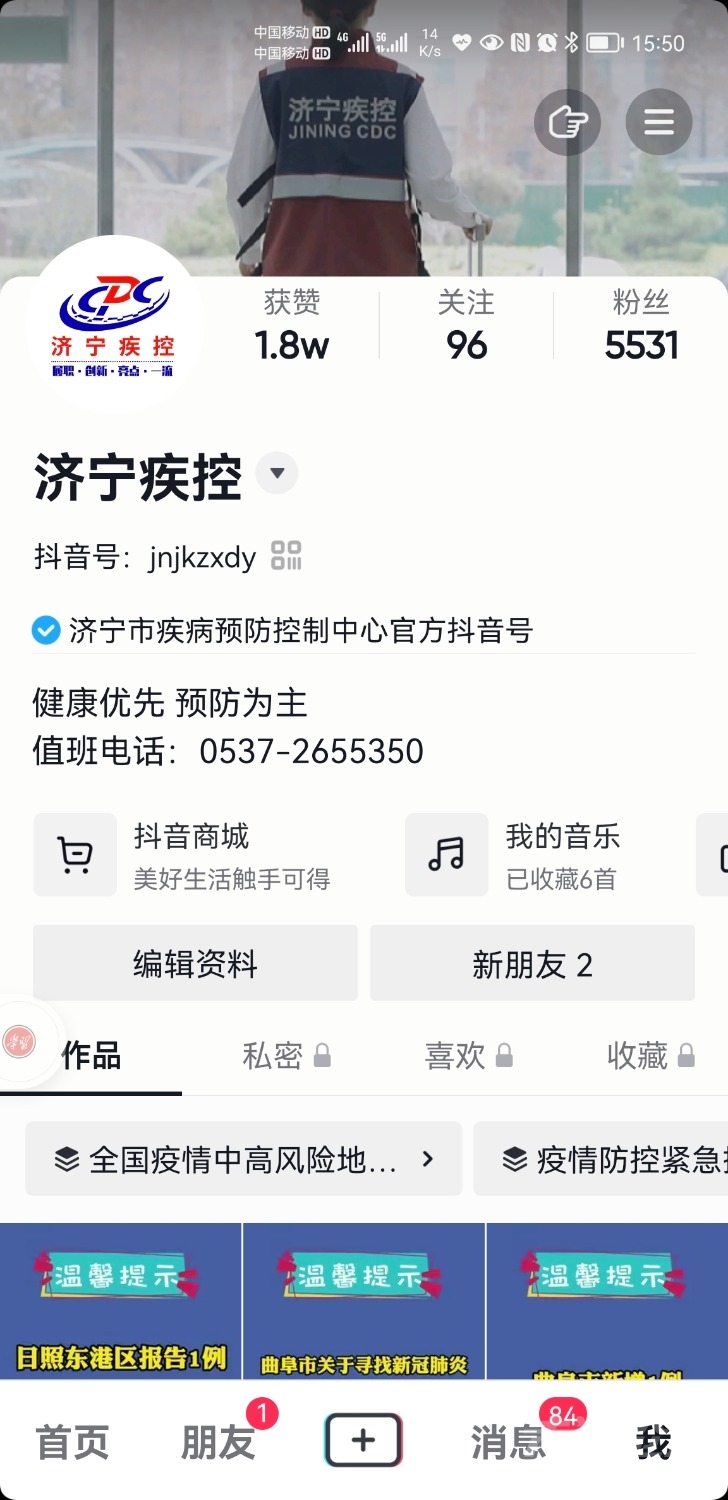Open the 全国疫情中高风险地 collection chip
This screenshot has height=1500, width=728.
(x=243, y=1159)
